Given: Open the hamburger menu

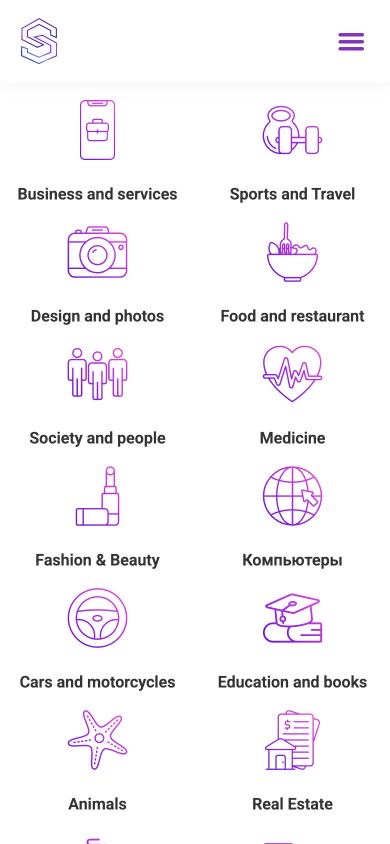Looking at the screenshot, I should coord(351,41).
